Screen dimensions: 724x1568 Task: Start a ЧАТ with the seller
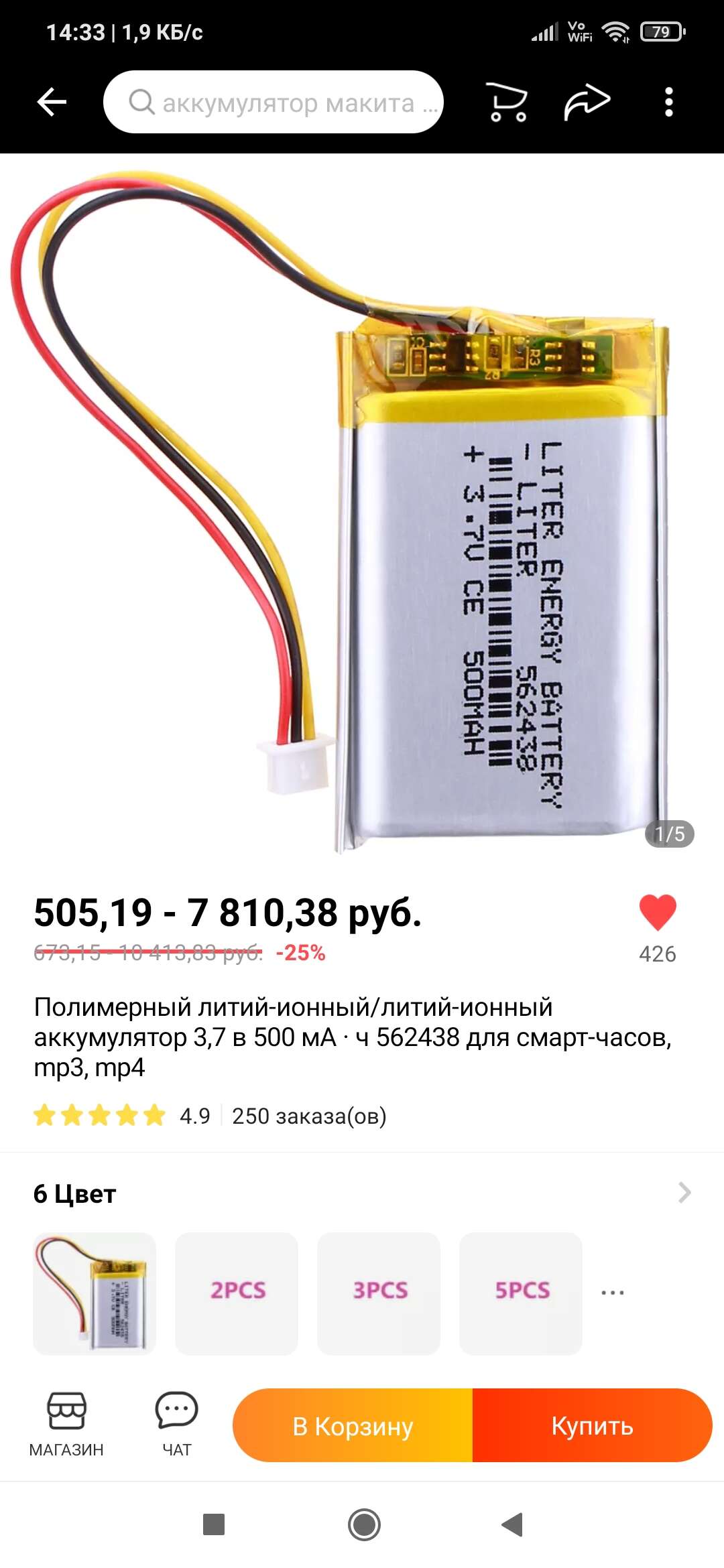pyautogui.click(x=177, y=1425)
